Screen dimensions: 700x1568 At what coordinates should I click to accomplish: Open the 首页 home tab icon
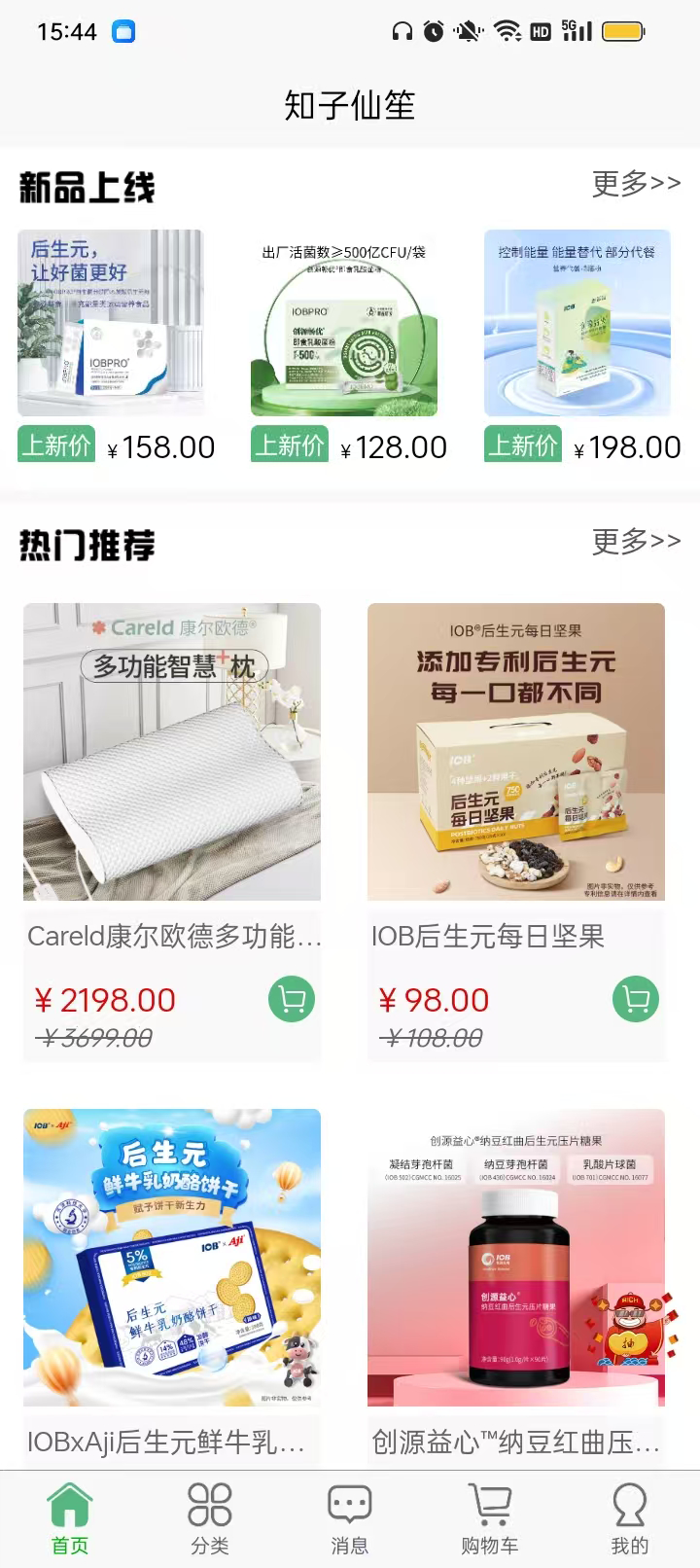click(x=68, y=1506)
